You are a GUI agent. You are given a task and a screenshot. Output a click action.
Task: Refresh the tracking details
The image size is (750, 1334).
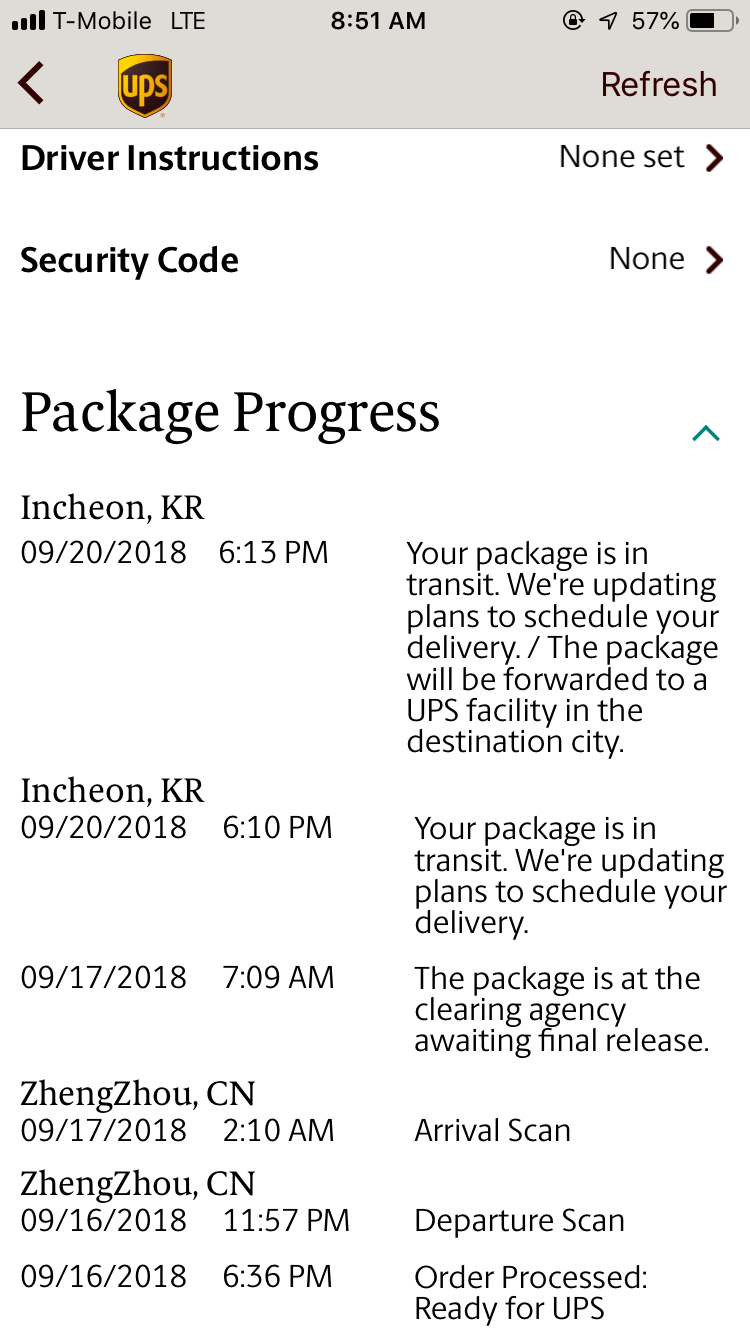(659, 85)
